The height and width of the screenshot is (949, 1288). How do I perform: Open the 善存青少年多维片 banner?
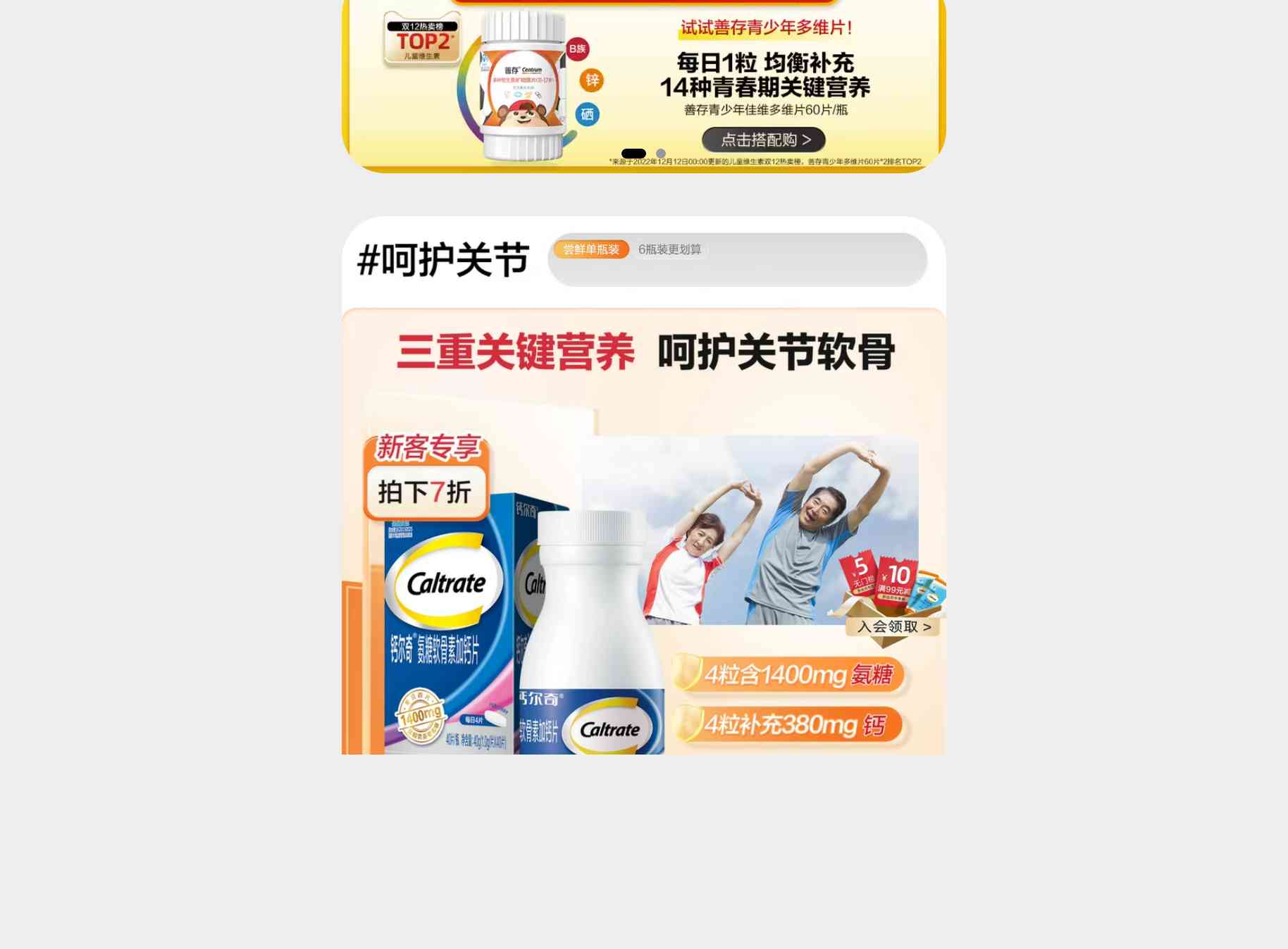pos(764,77)
